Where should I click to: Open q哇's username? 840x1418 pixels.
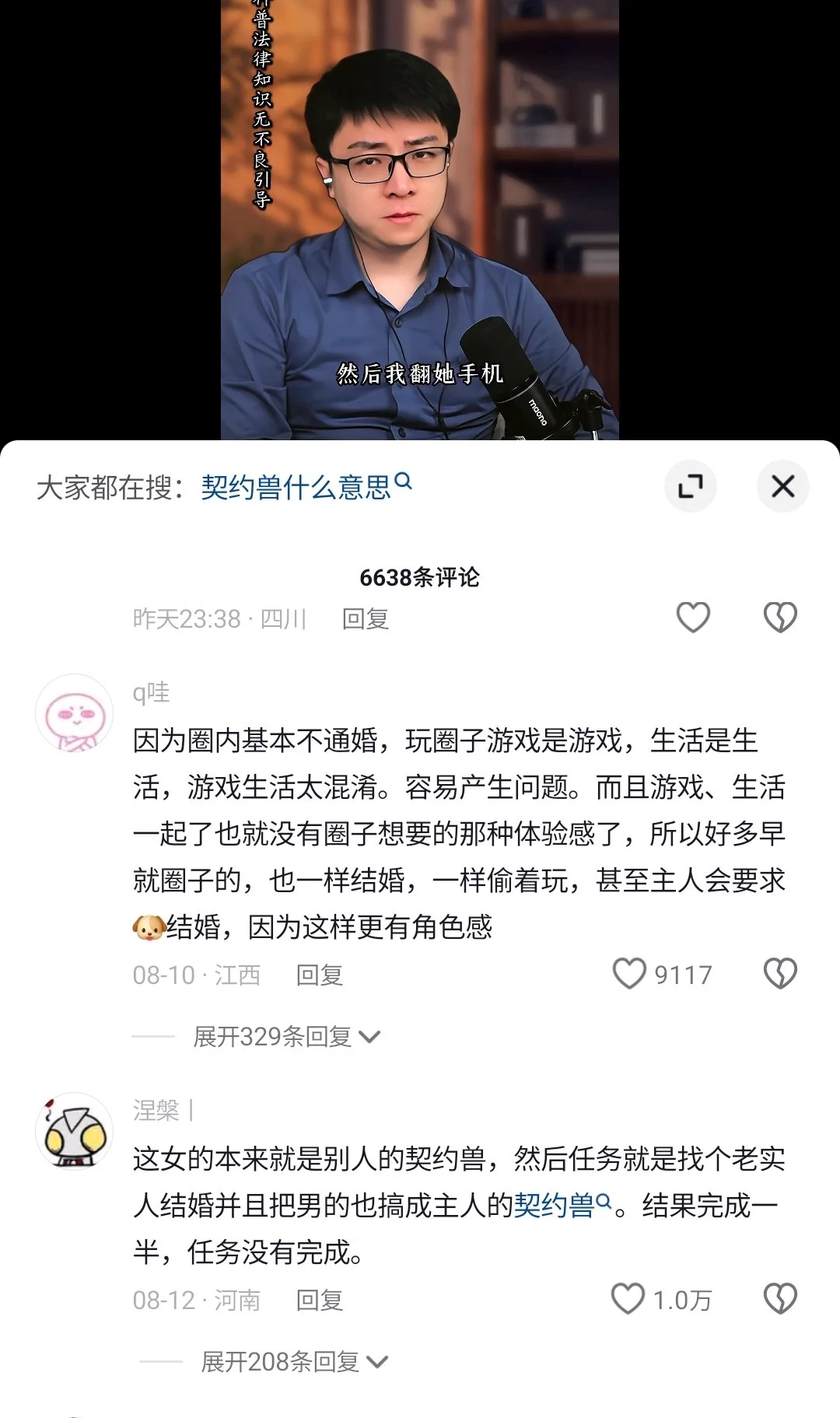coord(151,692)
